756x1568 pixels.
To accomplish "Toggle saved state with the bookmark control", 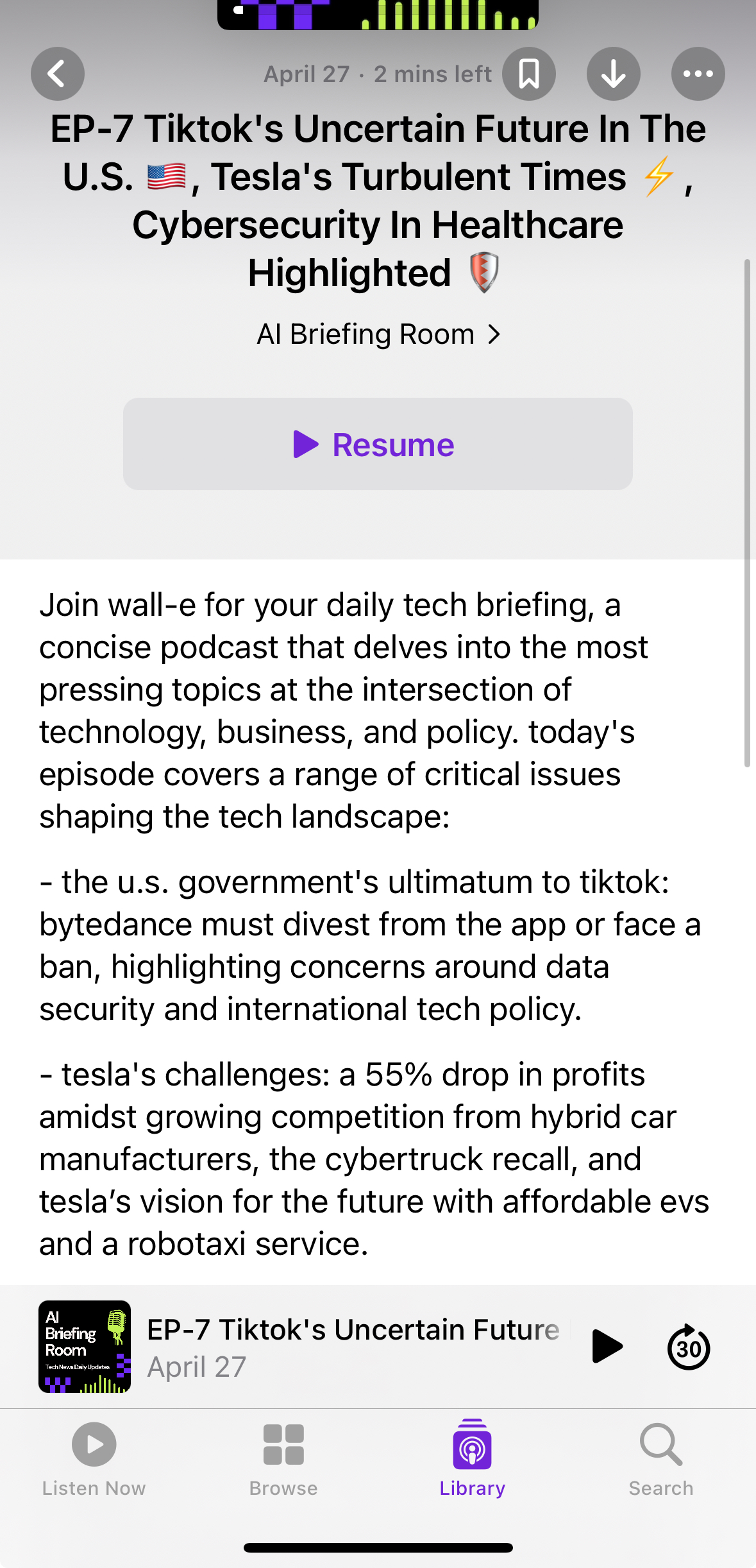I will click(x=529, y=73).
